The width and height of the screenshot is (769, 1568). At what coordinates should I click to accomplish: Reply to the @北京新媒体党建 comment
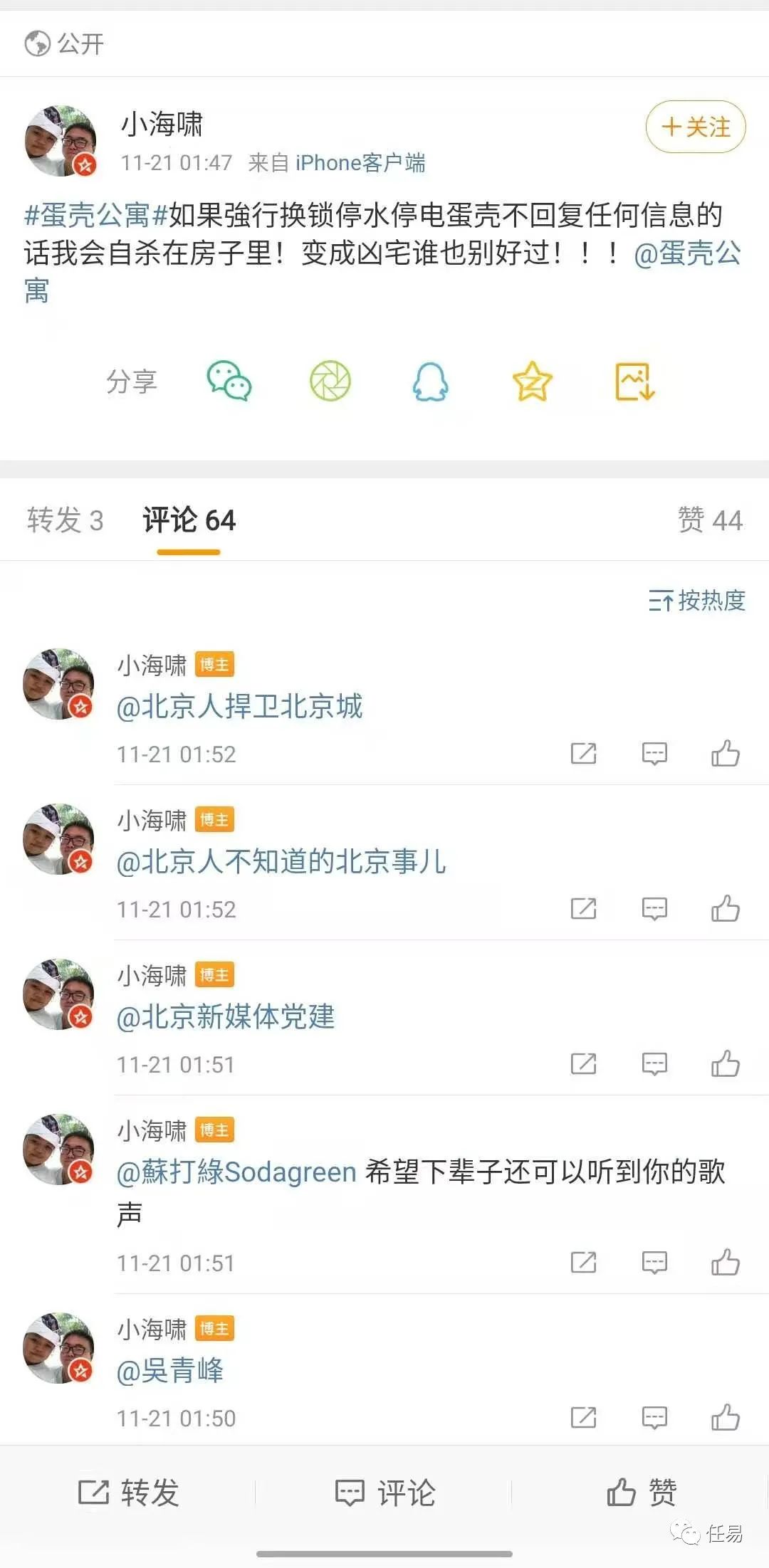point(654,1064)
